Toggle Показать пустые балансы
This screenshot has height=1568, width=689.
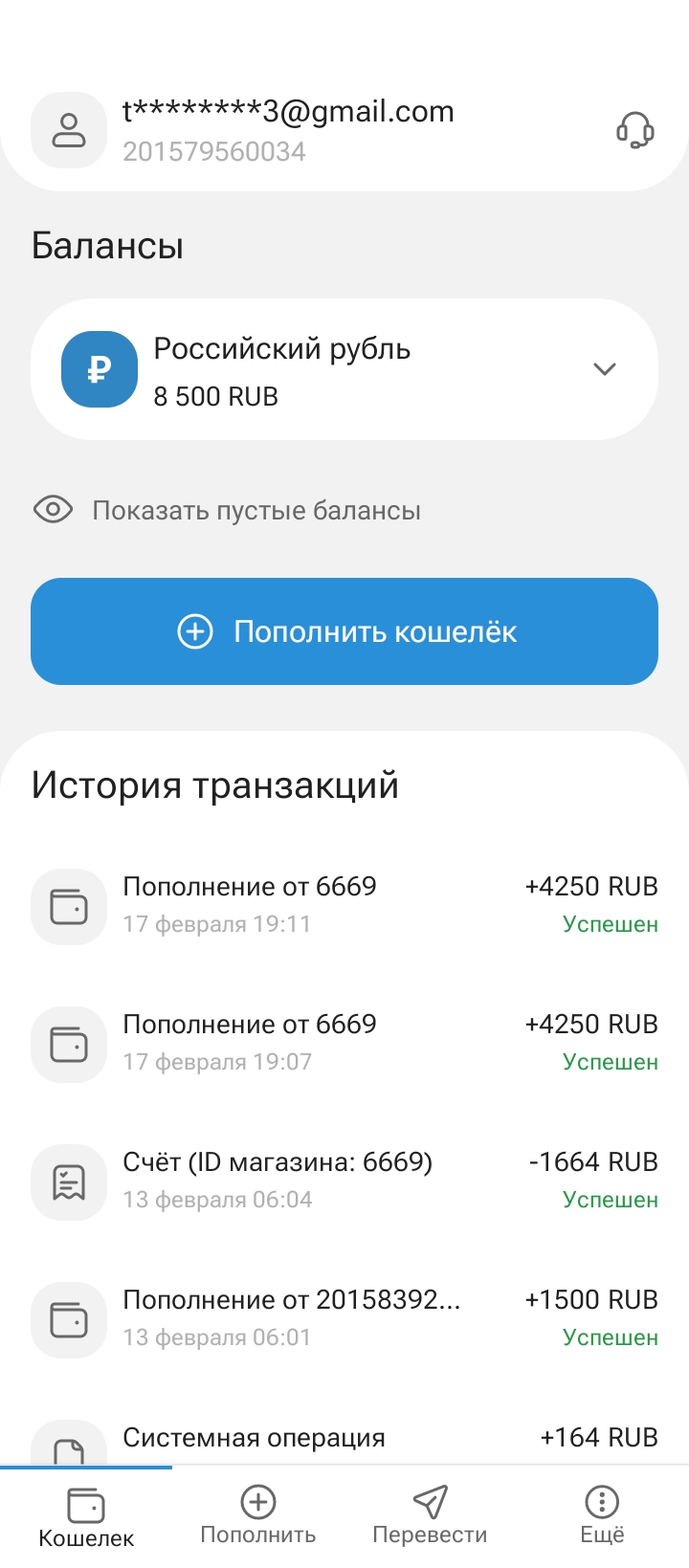coord(228,510)
